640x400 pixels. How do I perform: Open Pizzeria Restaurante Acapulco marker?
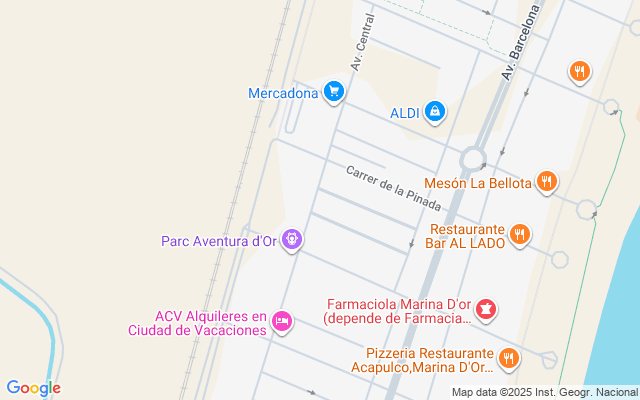pyautogui.click(x=508, y=358)
